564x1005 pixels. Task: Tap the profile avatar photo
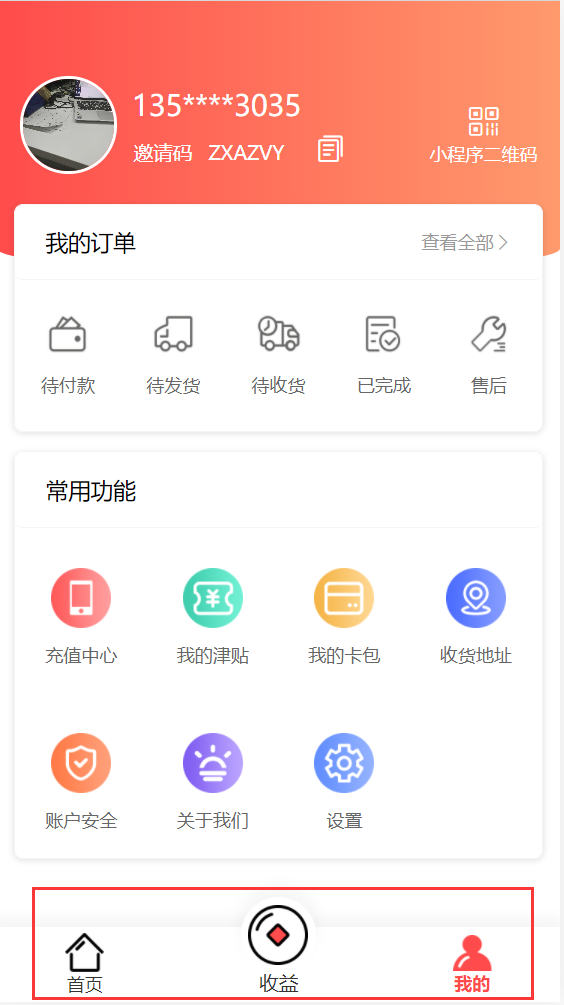(69, 125)
